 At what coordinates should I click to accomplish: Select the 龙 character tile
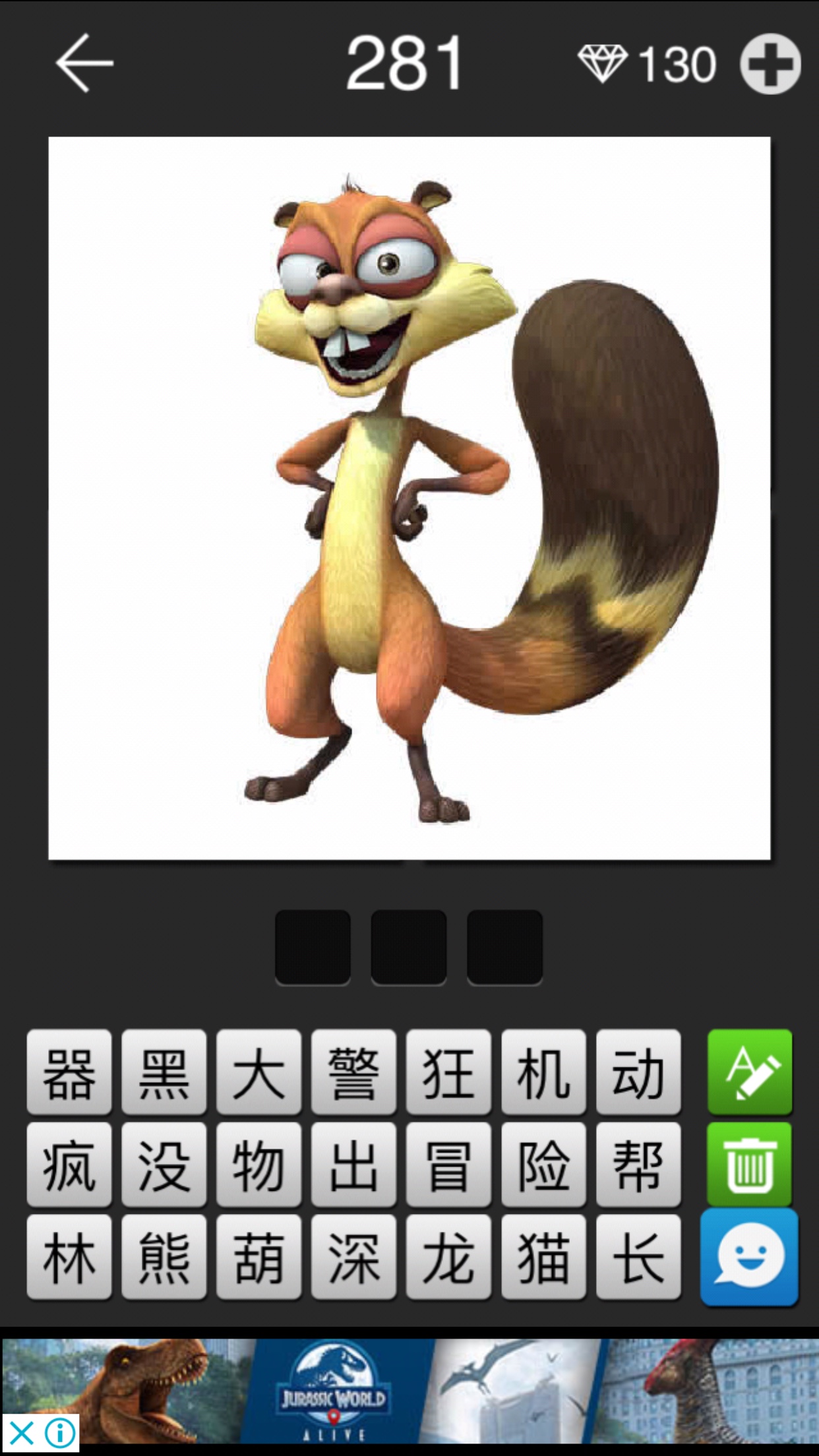click(449, 1258)
